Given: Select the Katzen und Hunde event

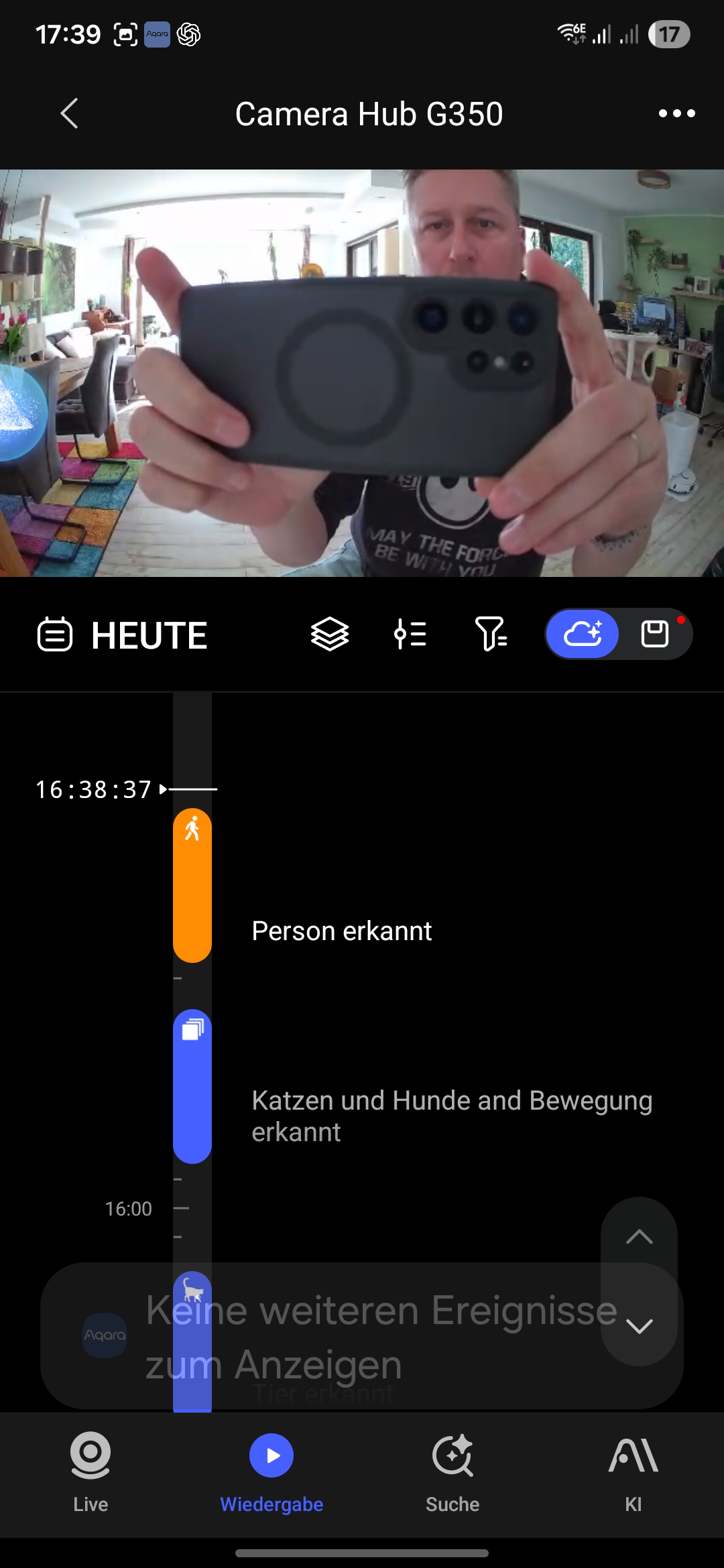Looking at the screenshot, I should coord(192,1086).
